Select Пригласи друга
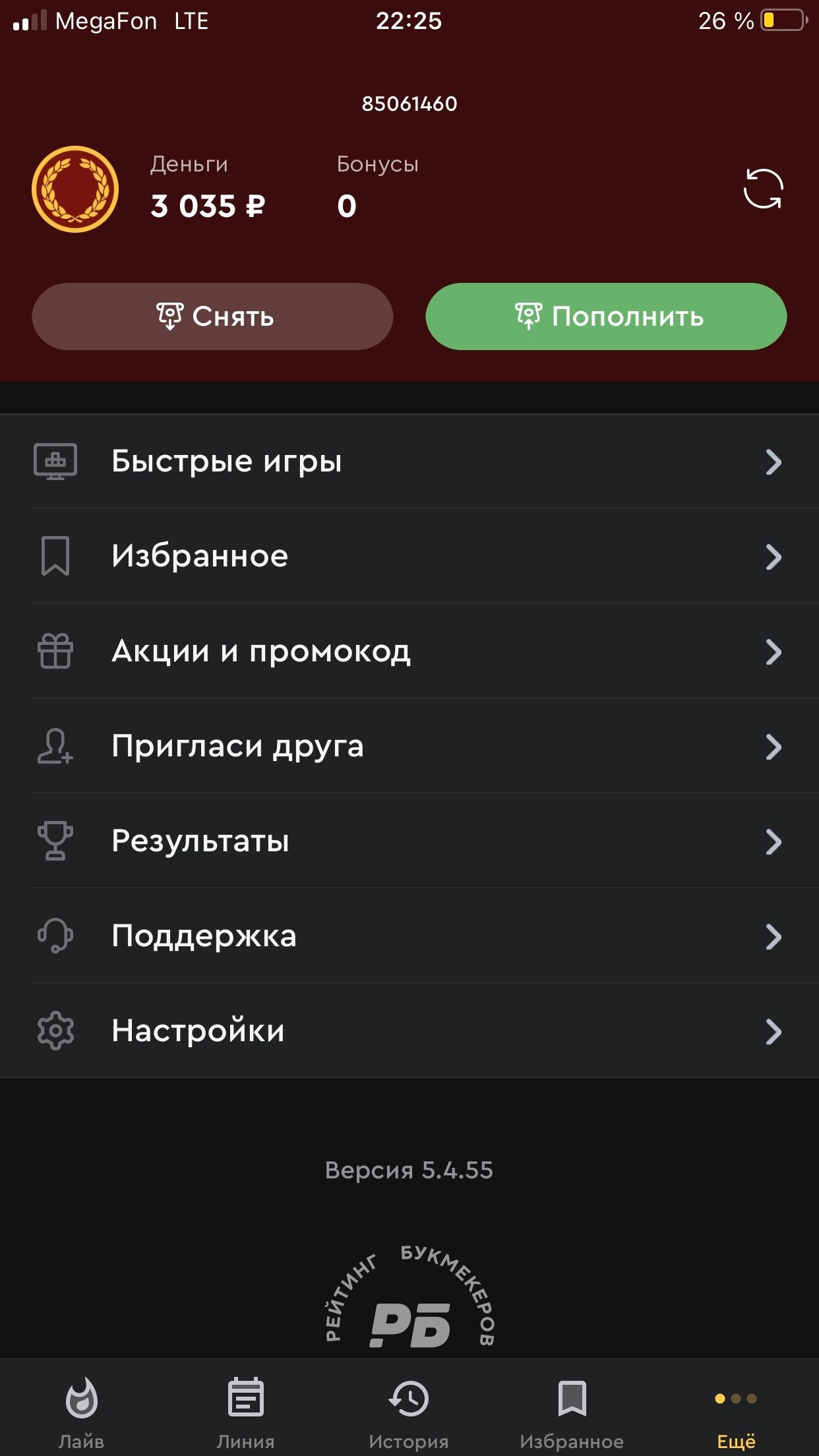Screen dimensions: 819x1456 (x=409, y=746)
